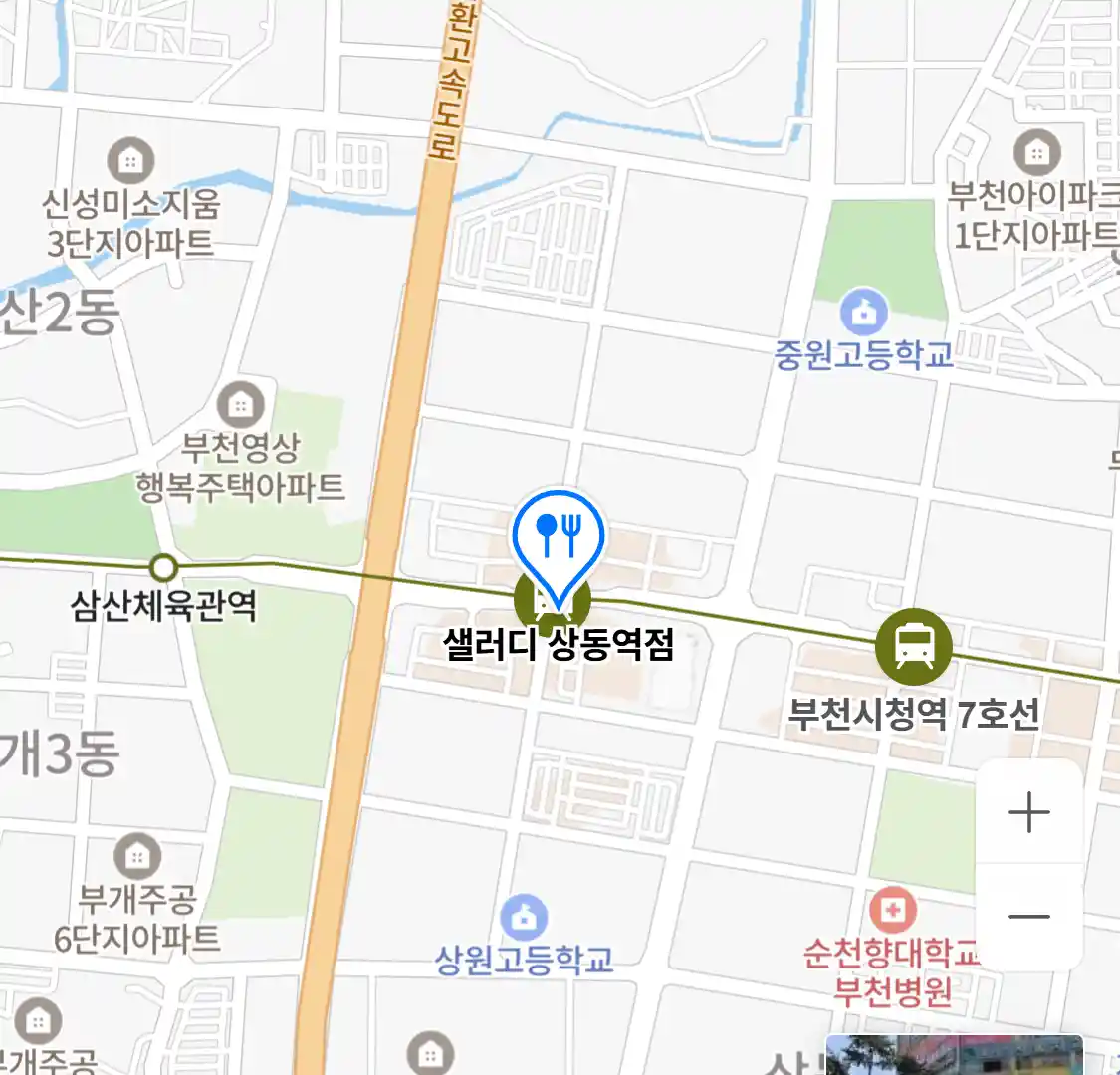Tap the 신성미소지움 3단지아파트 marker

(x=130, y=160)
